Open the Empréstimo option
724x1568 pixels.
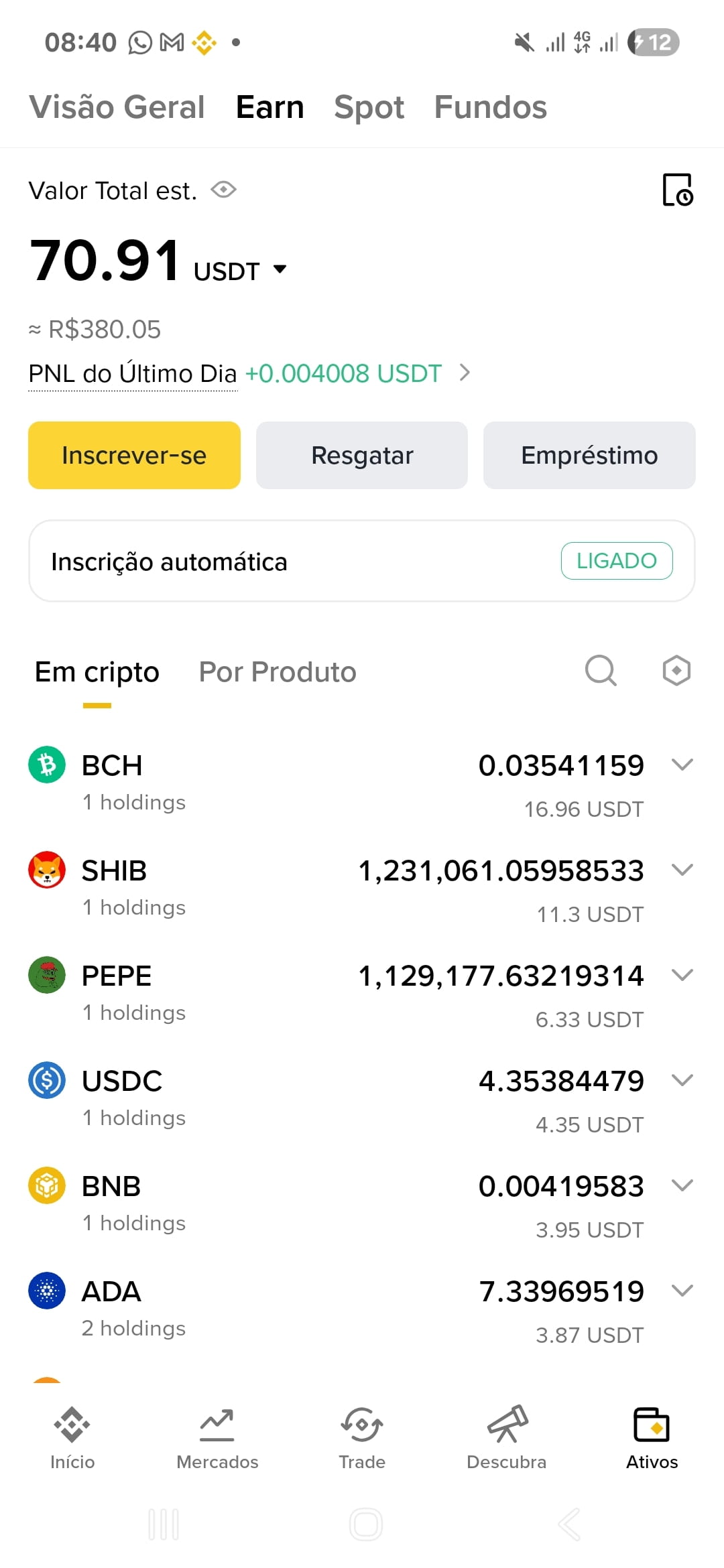coord(589,455)
